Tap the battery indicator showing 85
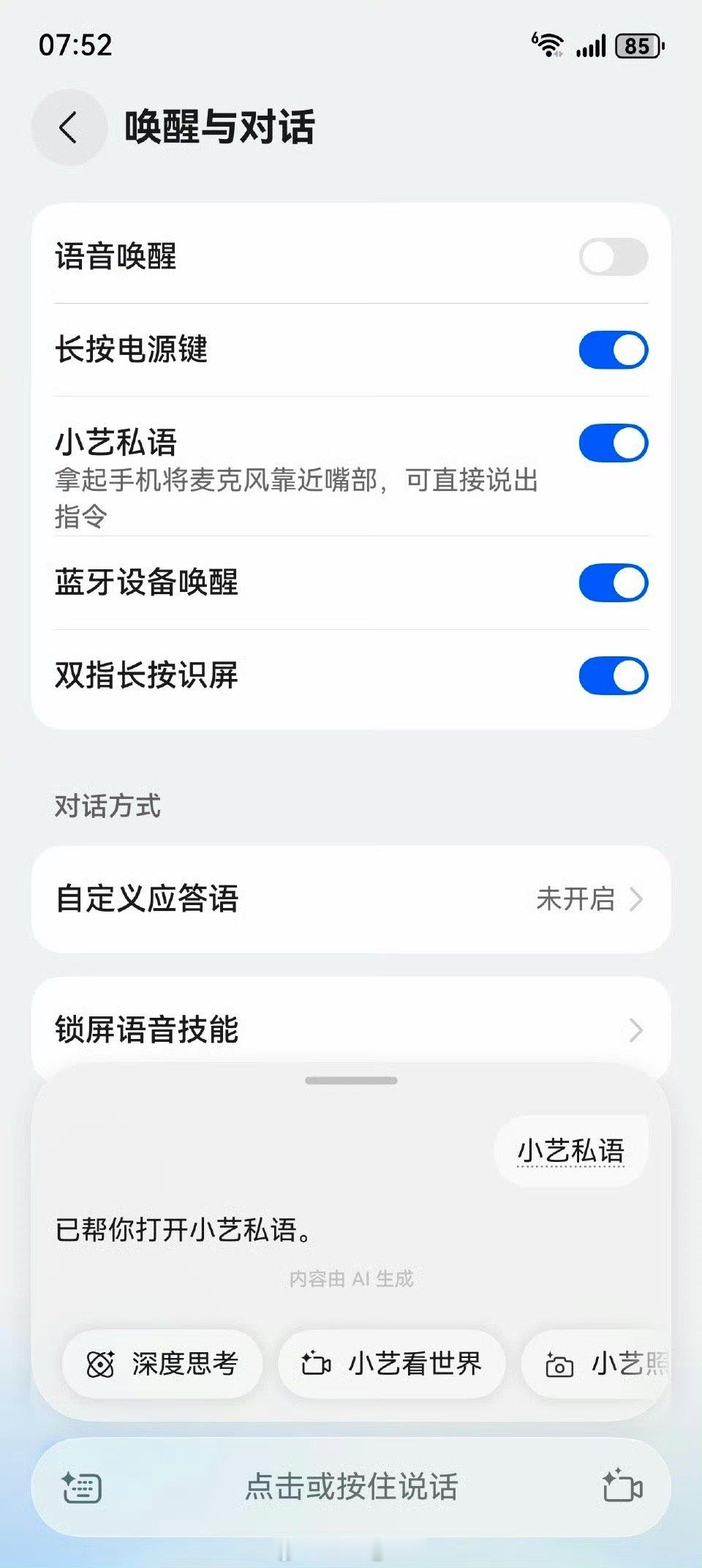This screenshot has height=1568, width=702. (635, 46)
